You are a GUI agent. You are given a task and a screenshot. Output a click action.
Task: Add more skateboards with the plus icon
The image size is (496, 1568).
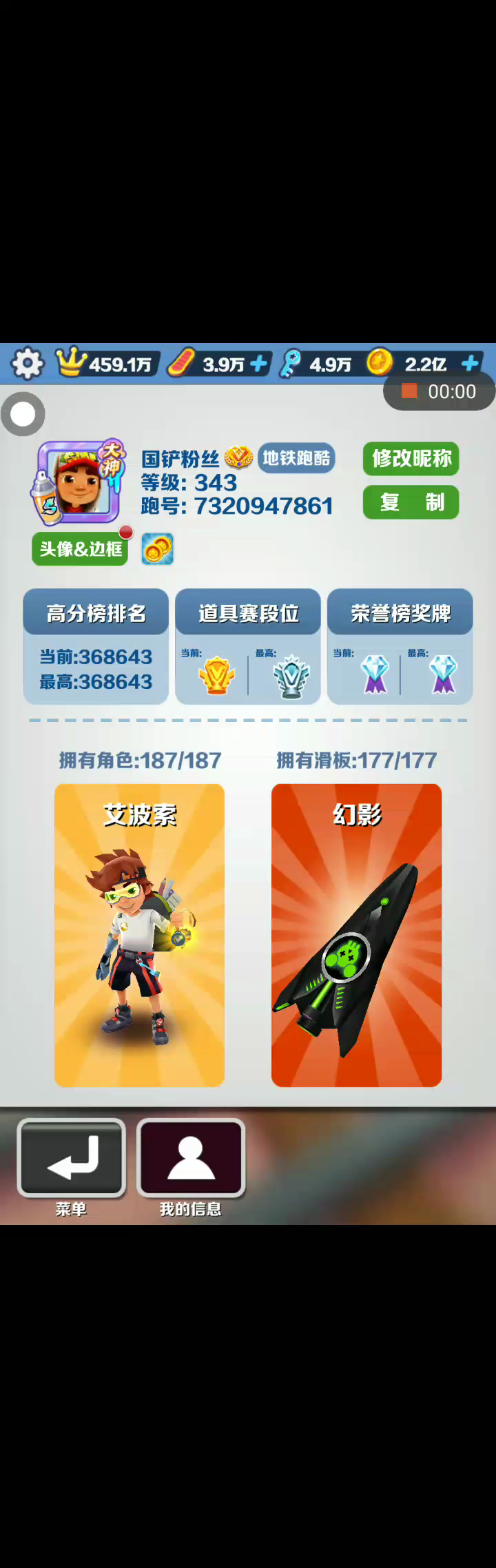[x=258, y=363]
